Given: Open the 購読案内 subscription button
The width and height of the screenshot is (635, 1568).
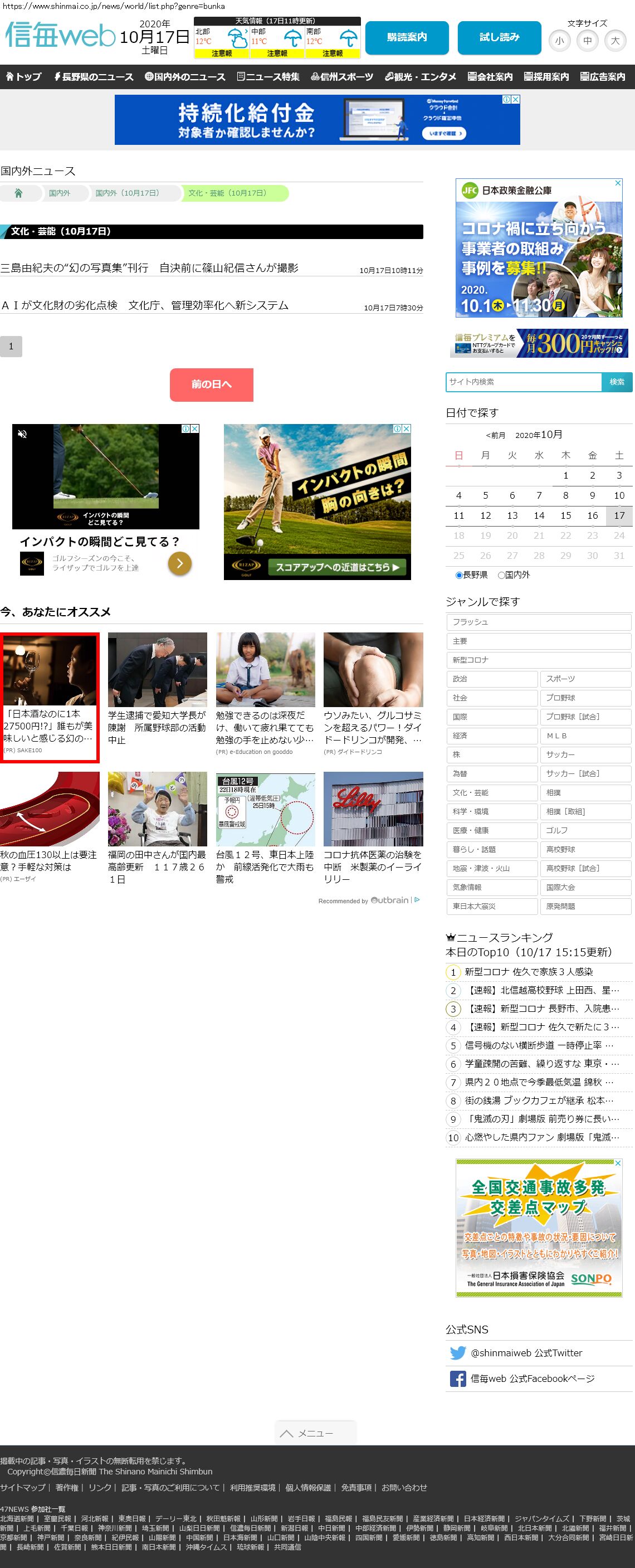Looking at the screenshot, I should [x=407, y=38].
